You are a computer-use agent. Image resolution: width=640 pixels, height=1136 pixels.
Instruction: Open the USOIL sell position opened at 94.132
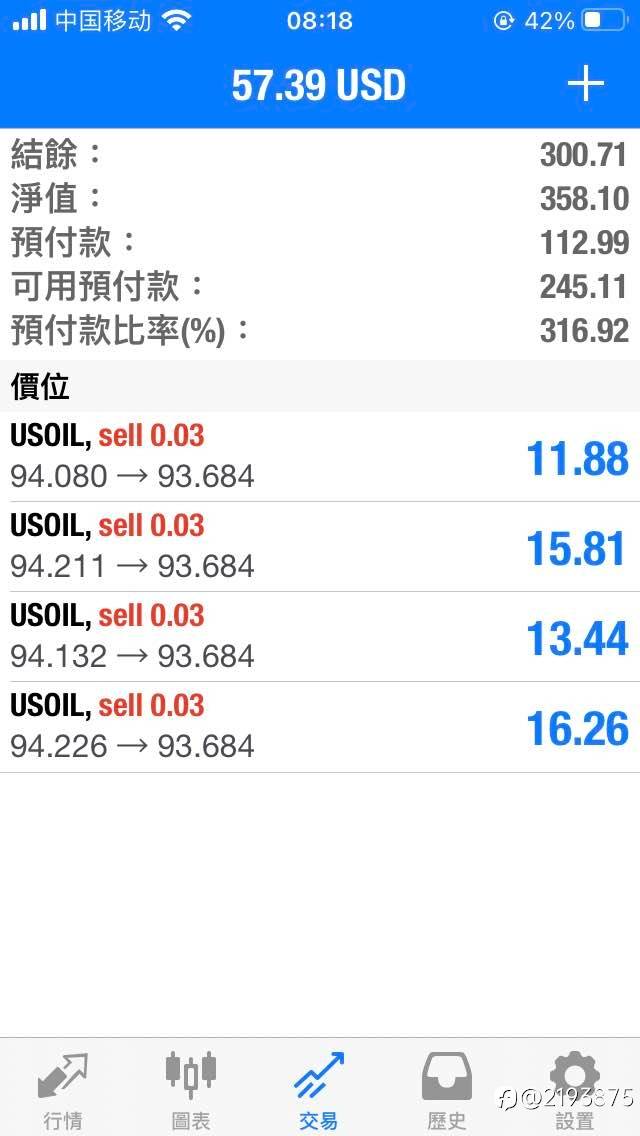point(320,637)
